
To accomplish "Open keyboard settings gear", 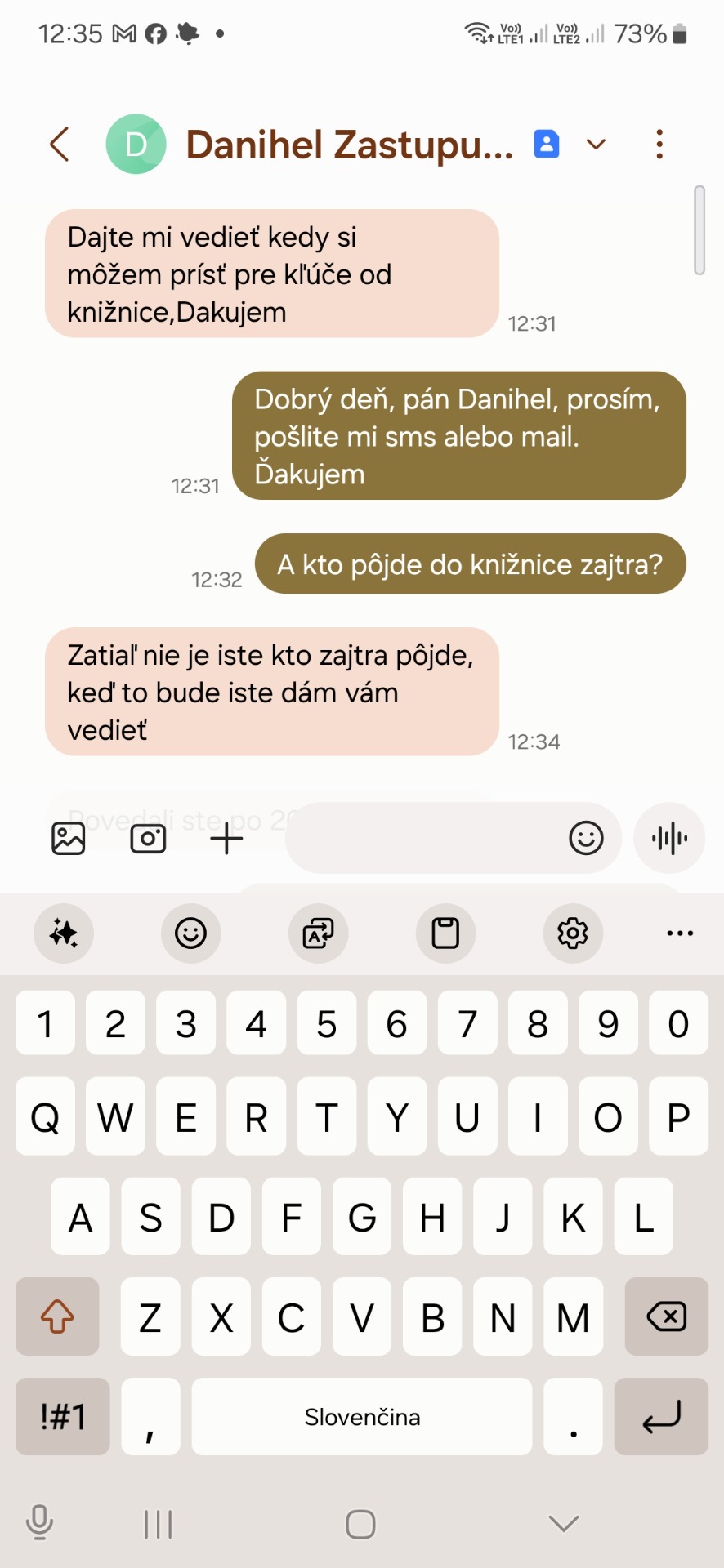I will click(x=573, y=933).
